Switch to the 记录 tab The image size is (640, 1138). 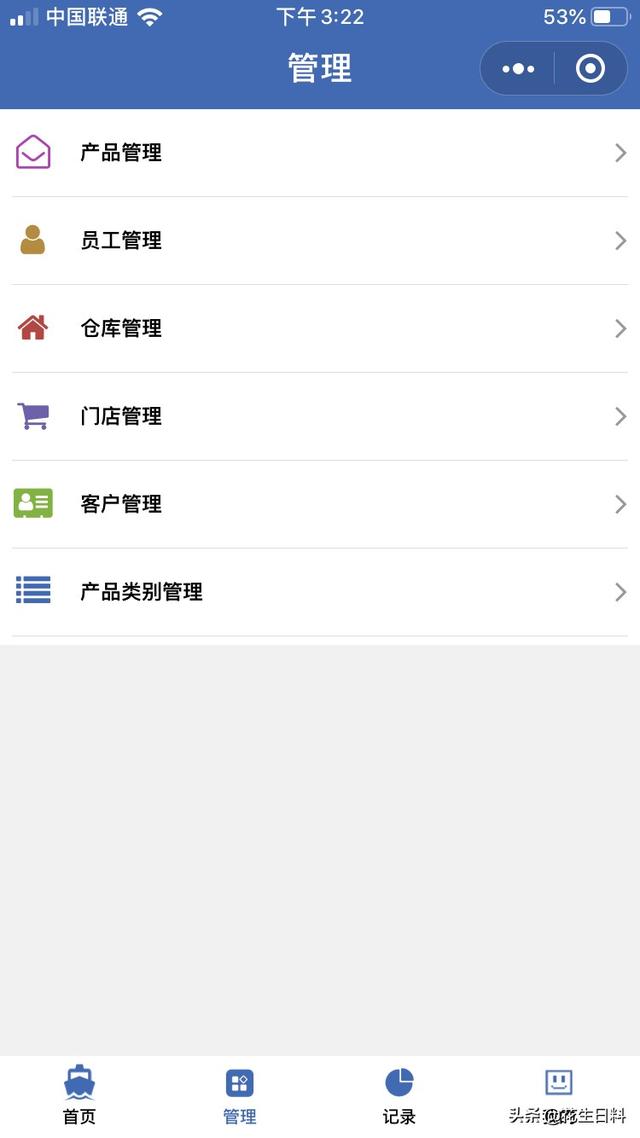point(399,1096)
